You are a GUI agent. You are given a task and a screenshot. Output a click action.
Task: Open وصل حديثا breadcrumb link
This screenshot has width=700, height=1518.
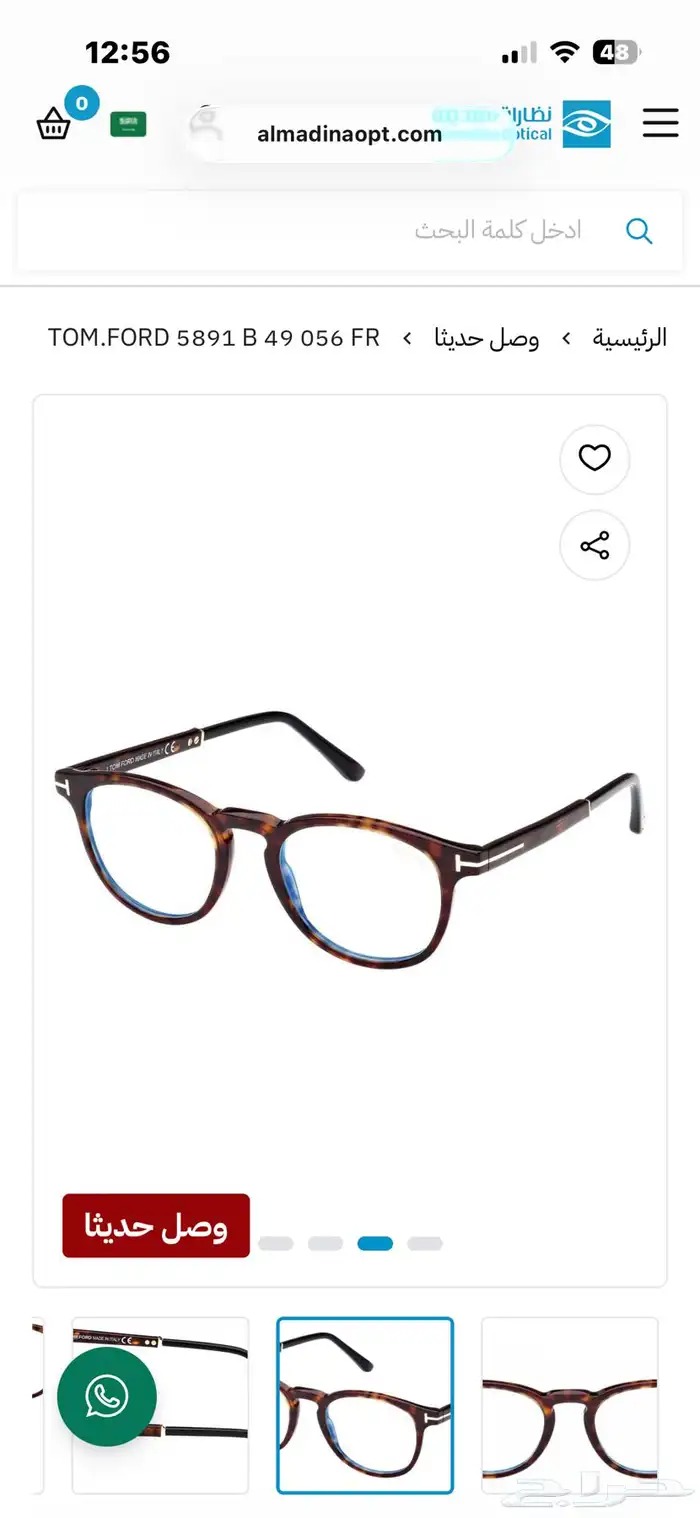pyautogui.click(x=486, y=338)
